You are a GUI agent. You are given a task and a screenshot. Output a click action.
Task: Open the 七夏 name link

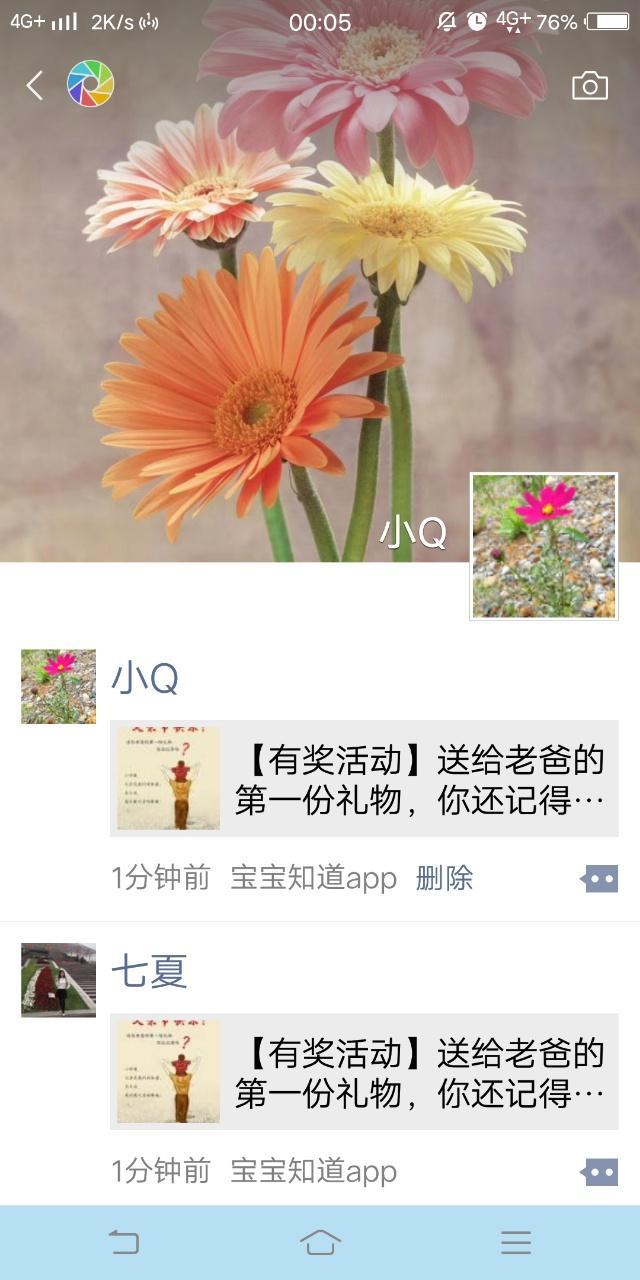(x=149, y=972)
